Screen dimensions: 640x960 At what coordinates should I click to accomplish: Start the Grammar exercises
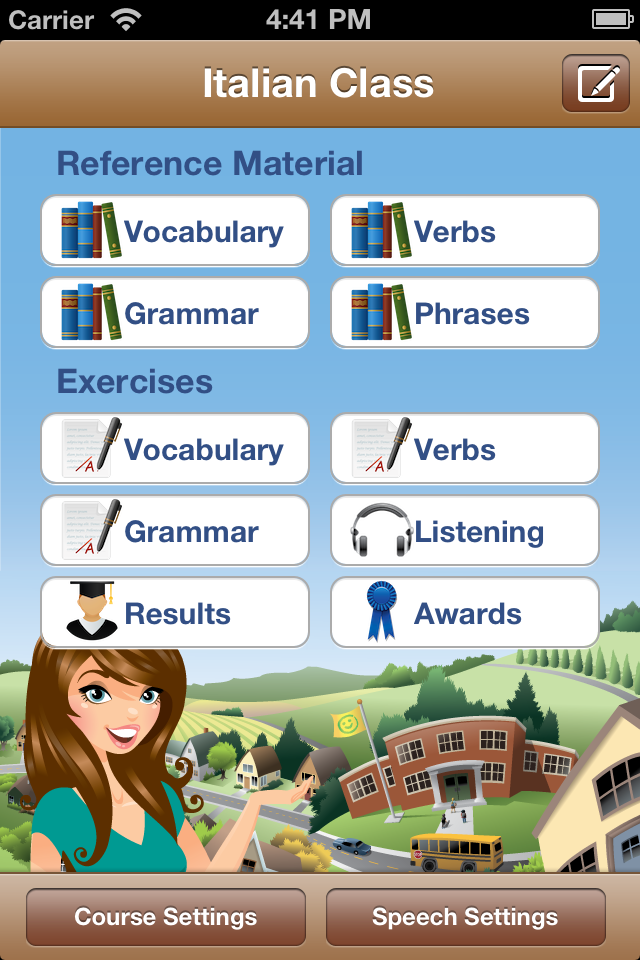click(175, 531)
